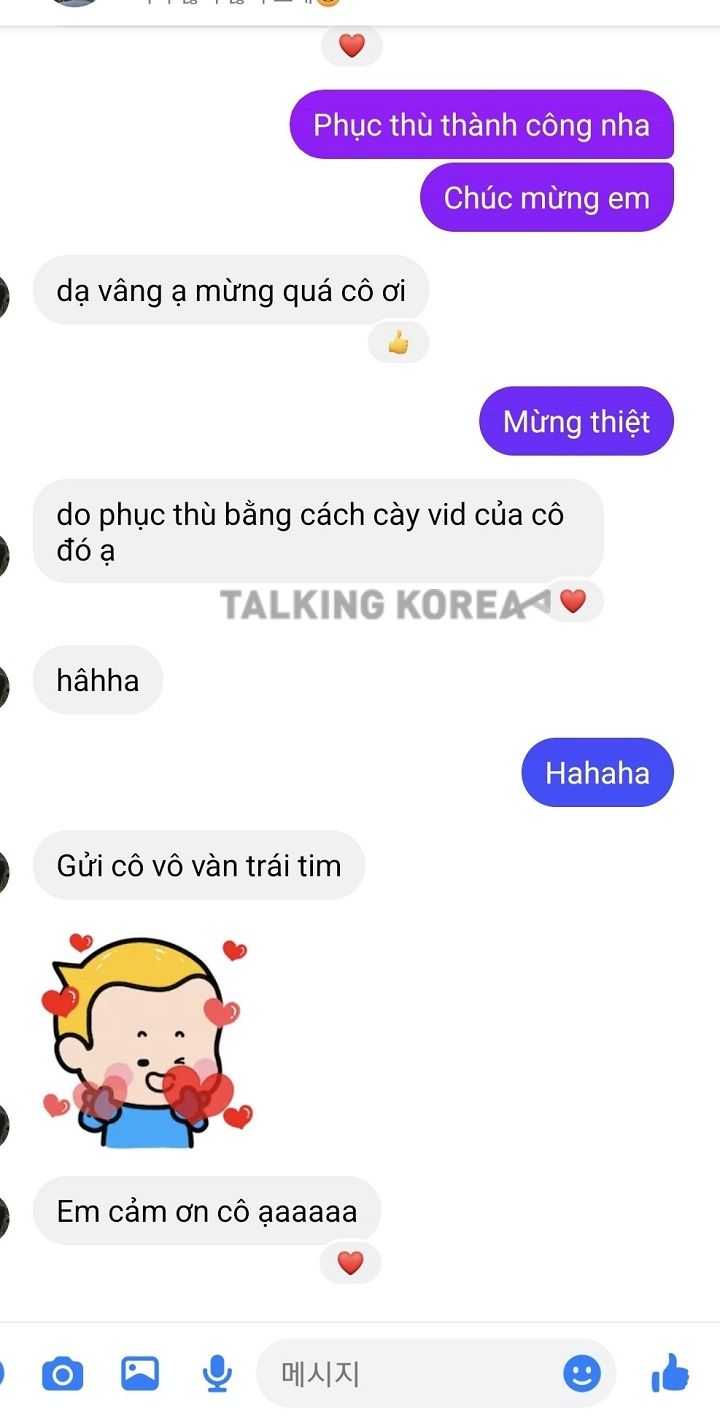Open the camera to take a photo
Screen dimensions: 720x1423
[62, 1374]
